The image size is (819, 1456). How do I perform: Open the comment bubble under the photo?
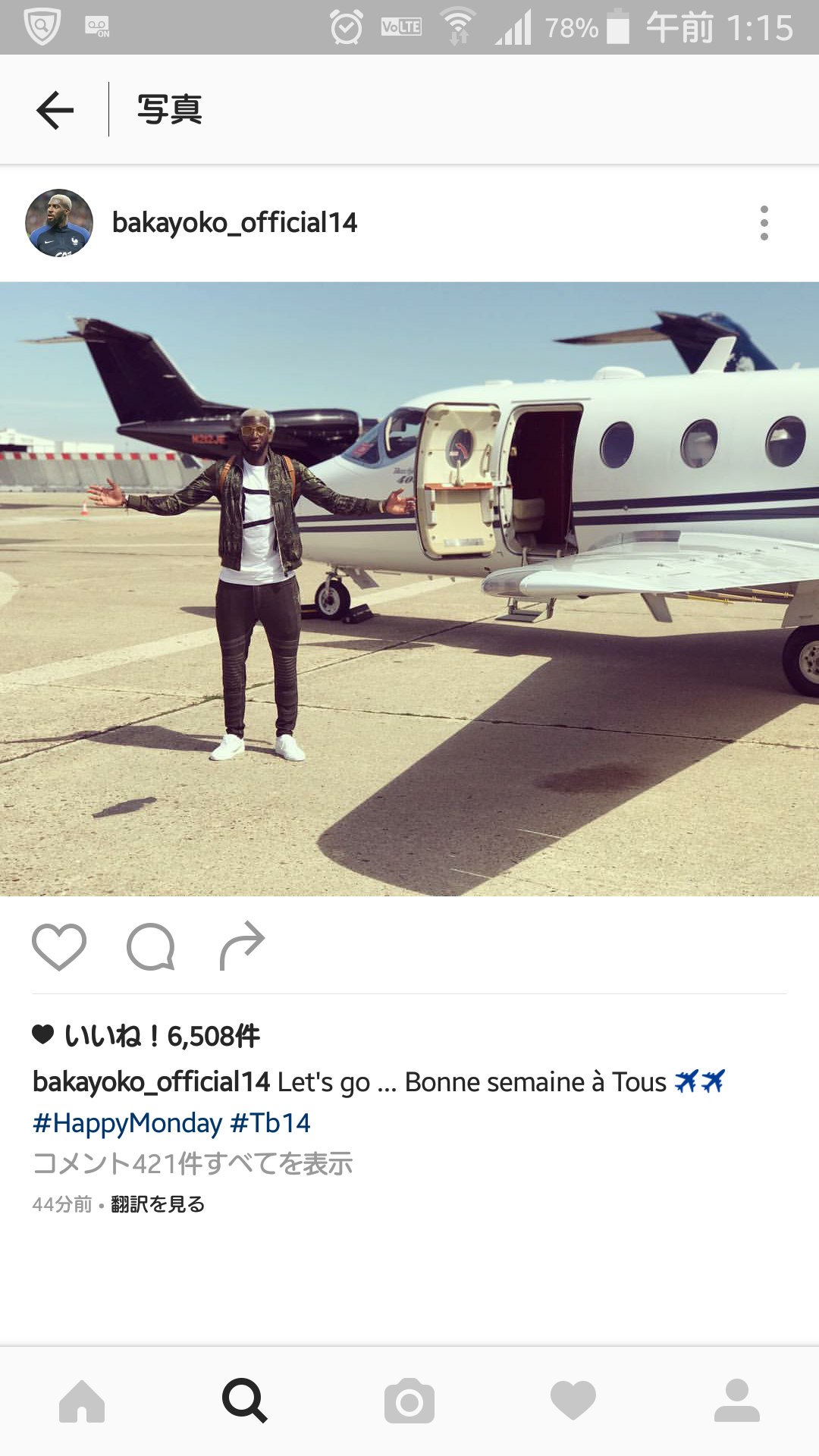click(x=151, y=946)
